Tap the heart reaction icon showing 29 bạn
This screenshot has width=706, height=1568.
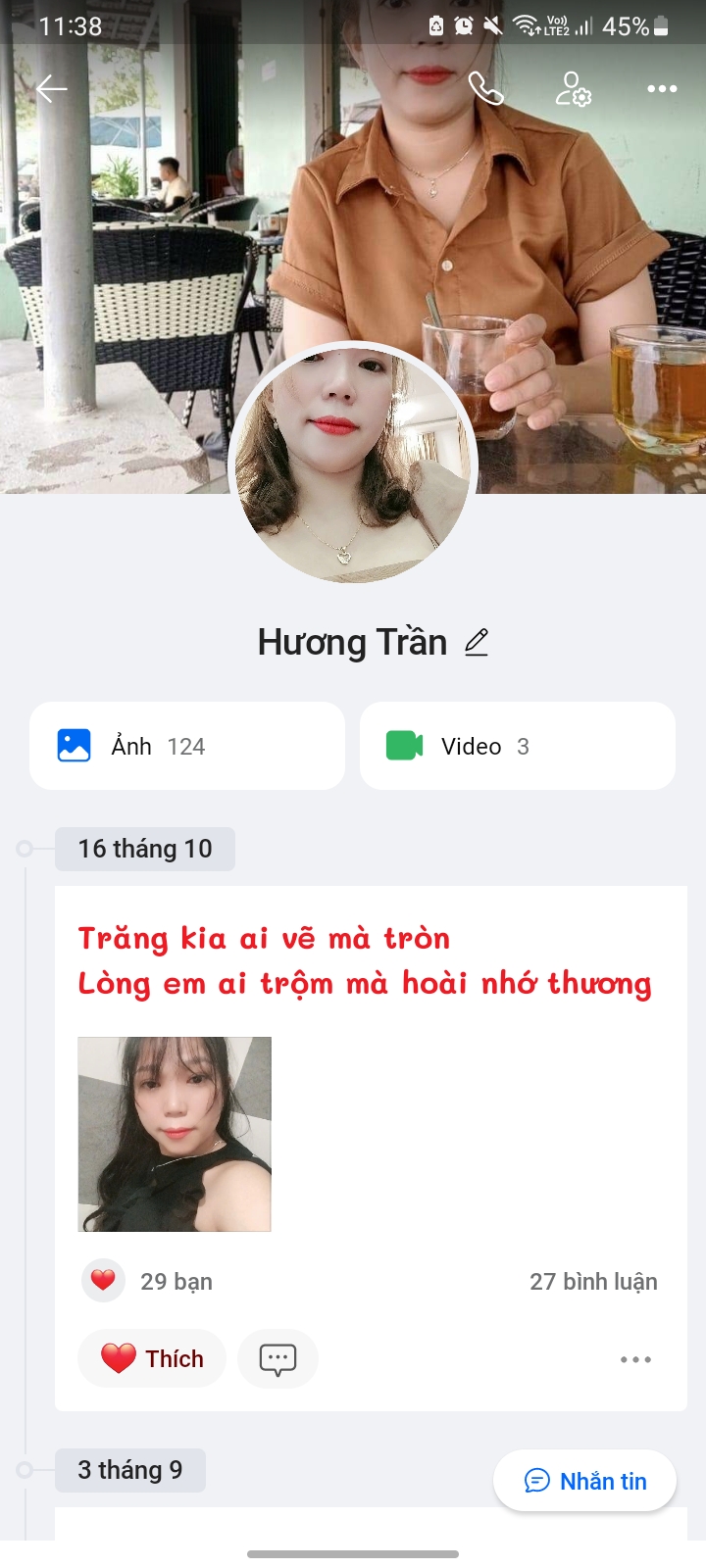point(103,1280)
